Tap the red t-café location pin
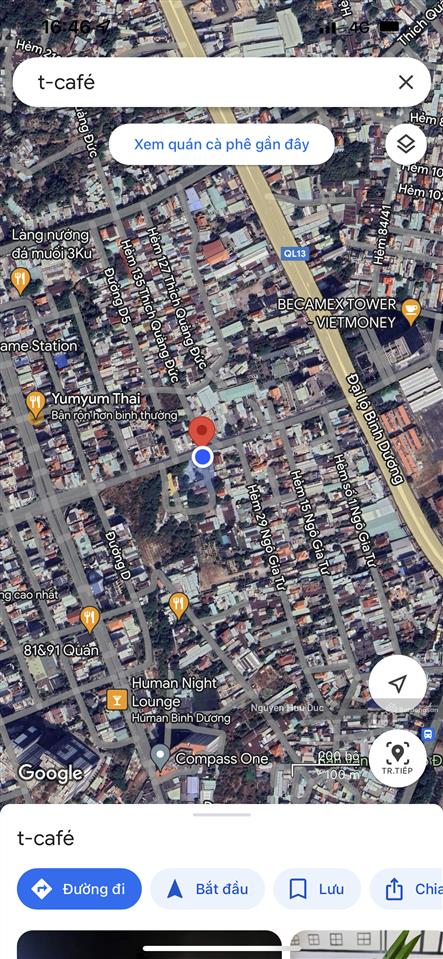 coord(201,431)
